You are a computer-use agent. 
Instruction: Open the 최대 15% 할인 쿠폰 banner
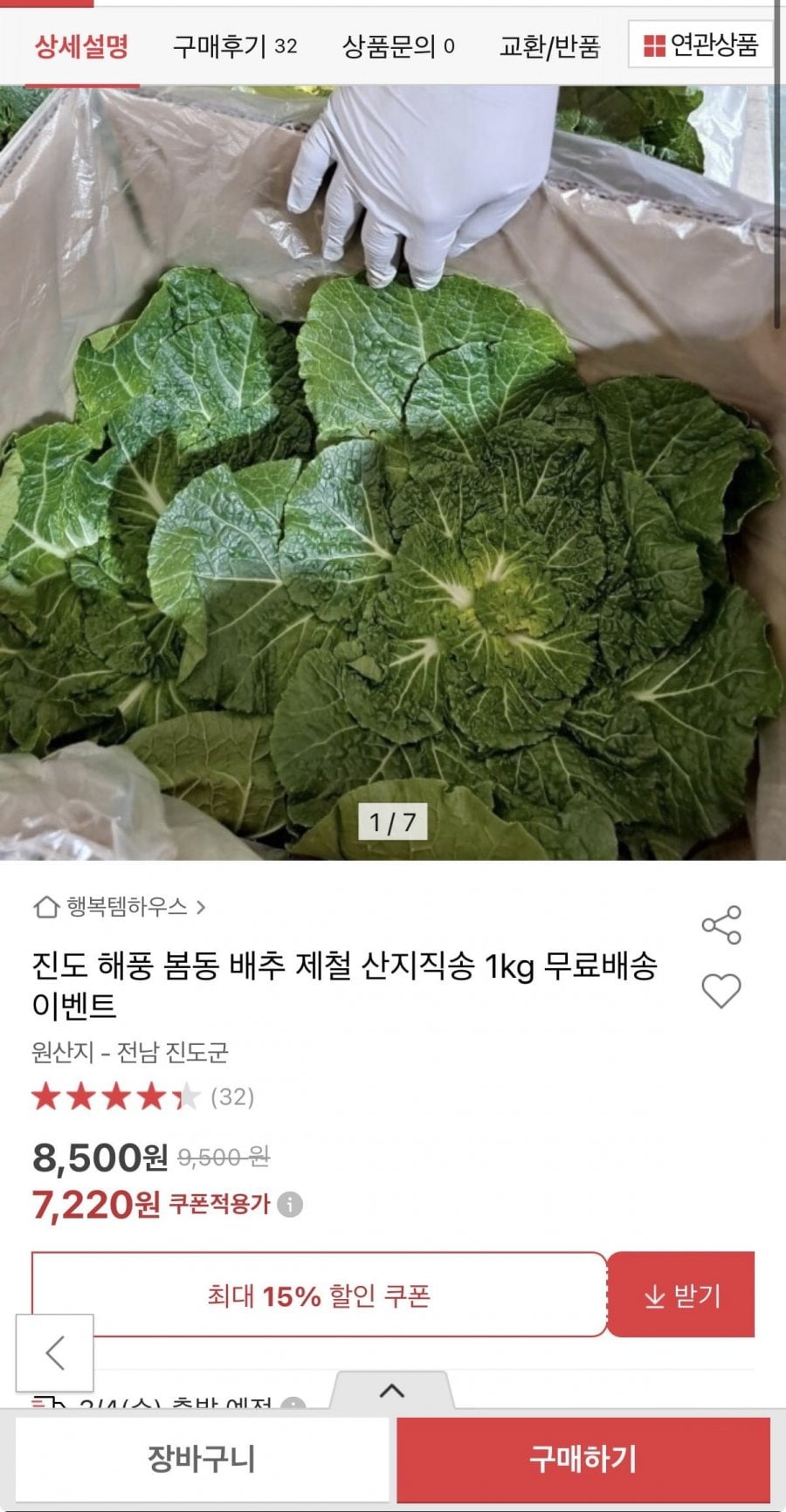[x=319, y=1296]
